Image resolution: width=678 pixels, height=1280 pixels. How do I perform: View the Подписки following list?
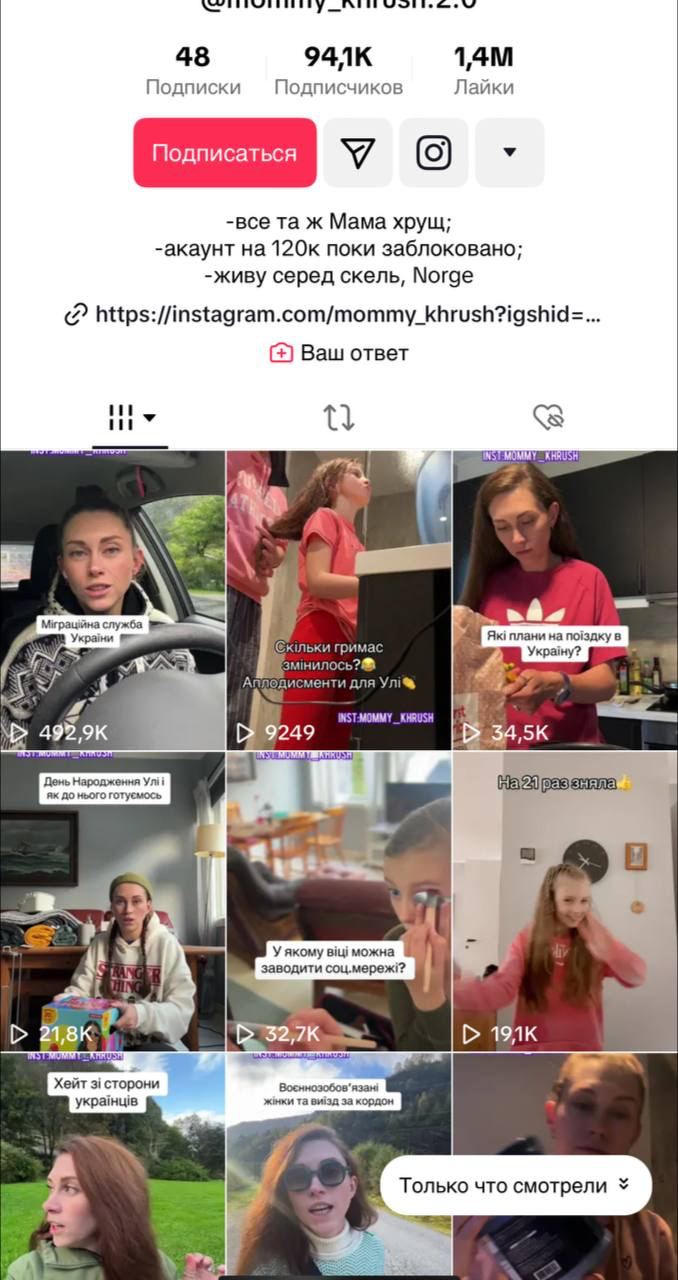point(193,72)
